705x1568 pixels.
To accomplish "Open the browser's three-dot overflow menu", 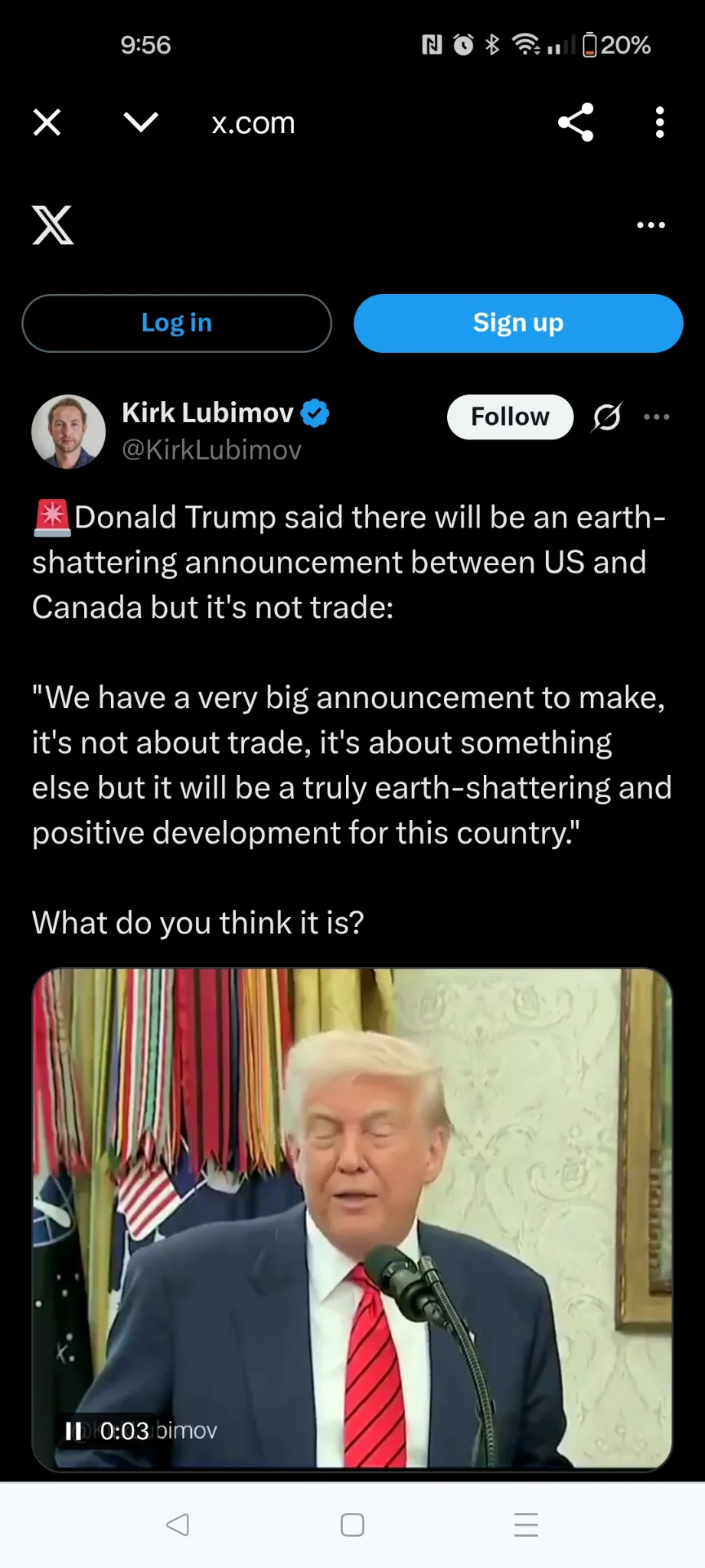I will (x=659, y=122).
